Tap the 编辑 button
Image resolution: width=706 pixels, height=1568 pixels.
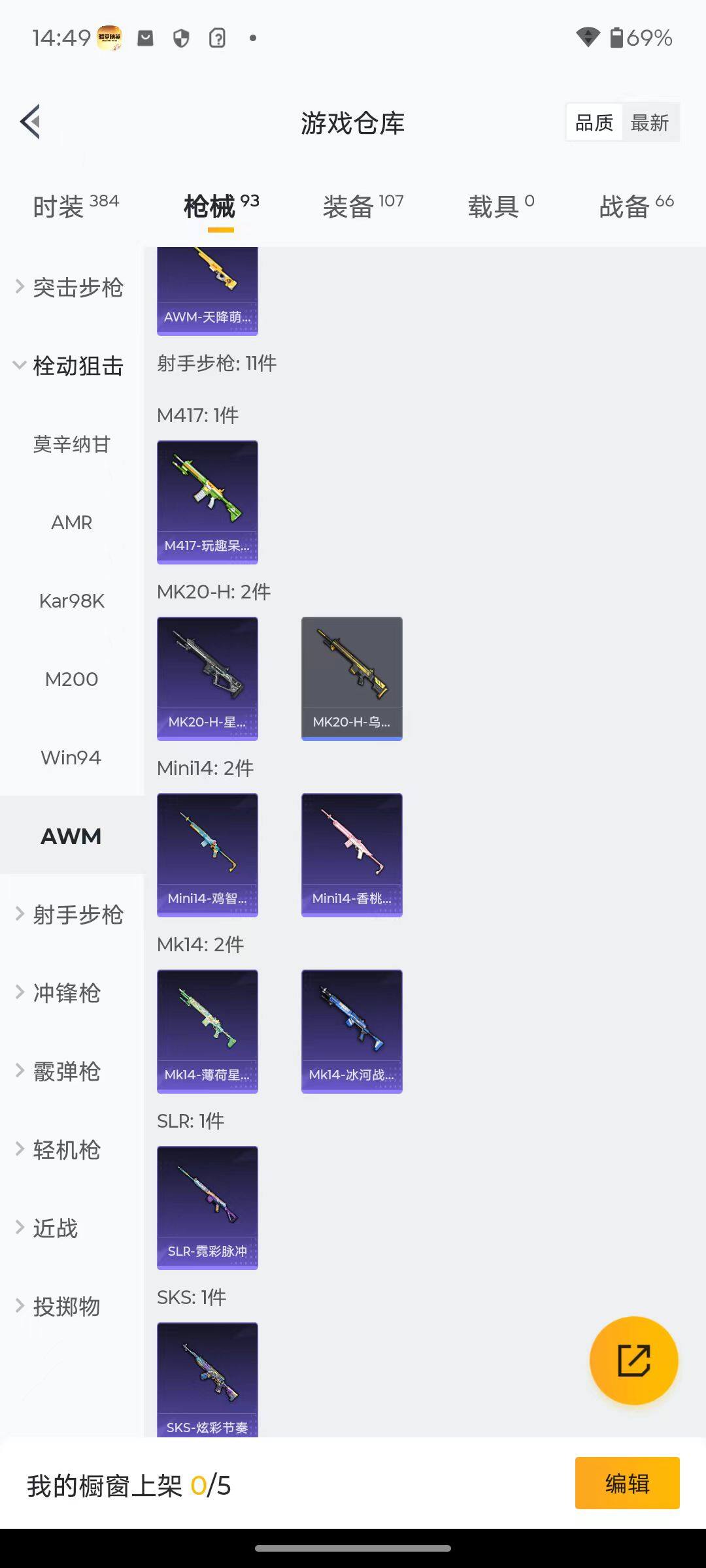pos(627,1483)
